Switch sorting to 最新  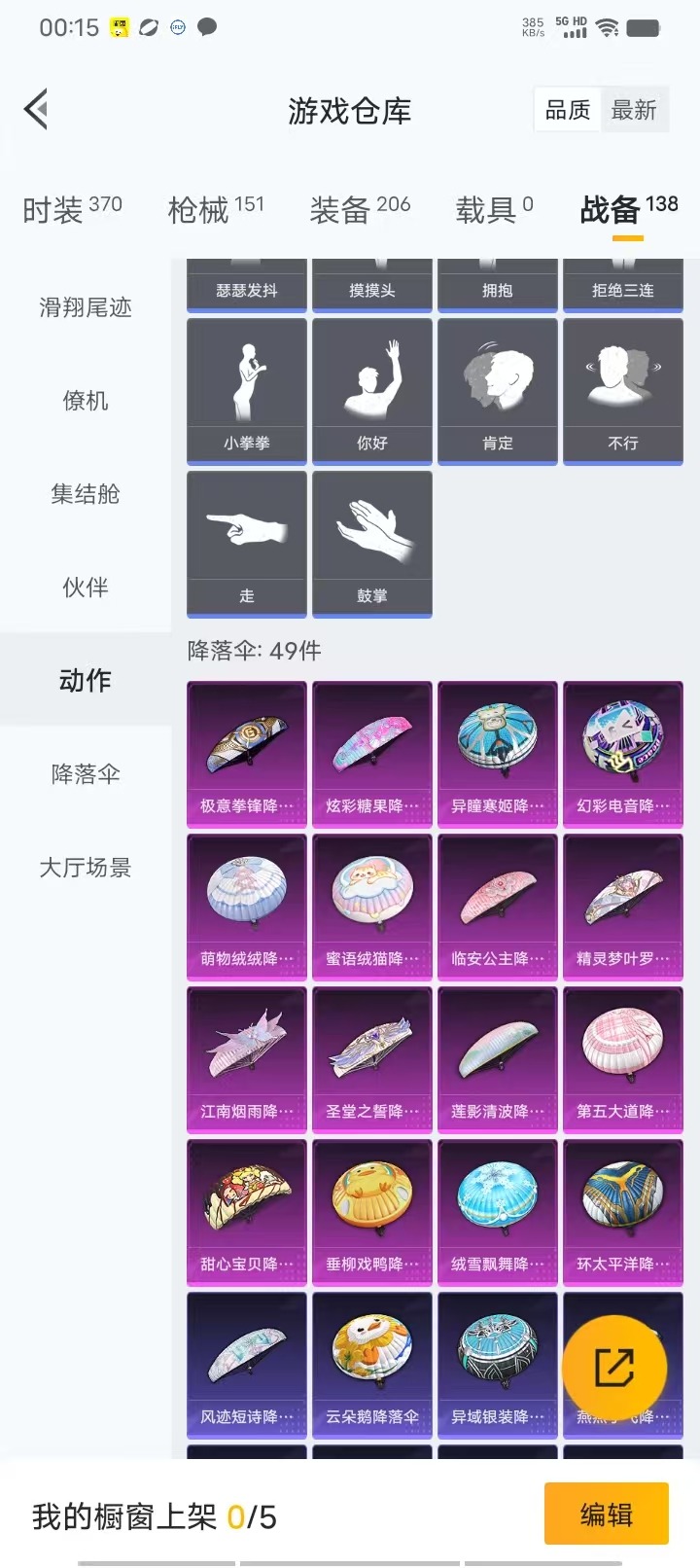pyautogui.click(x=635, y=110)
